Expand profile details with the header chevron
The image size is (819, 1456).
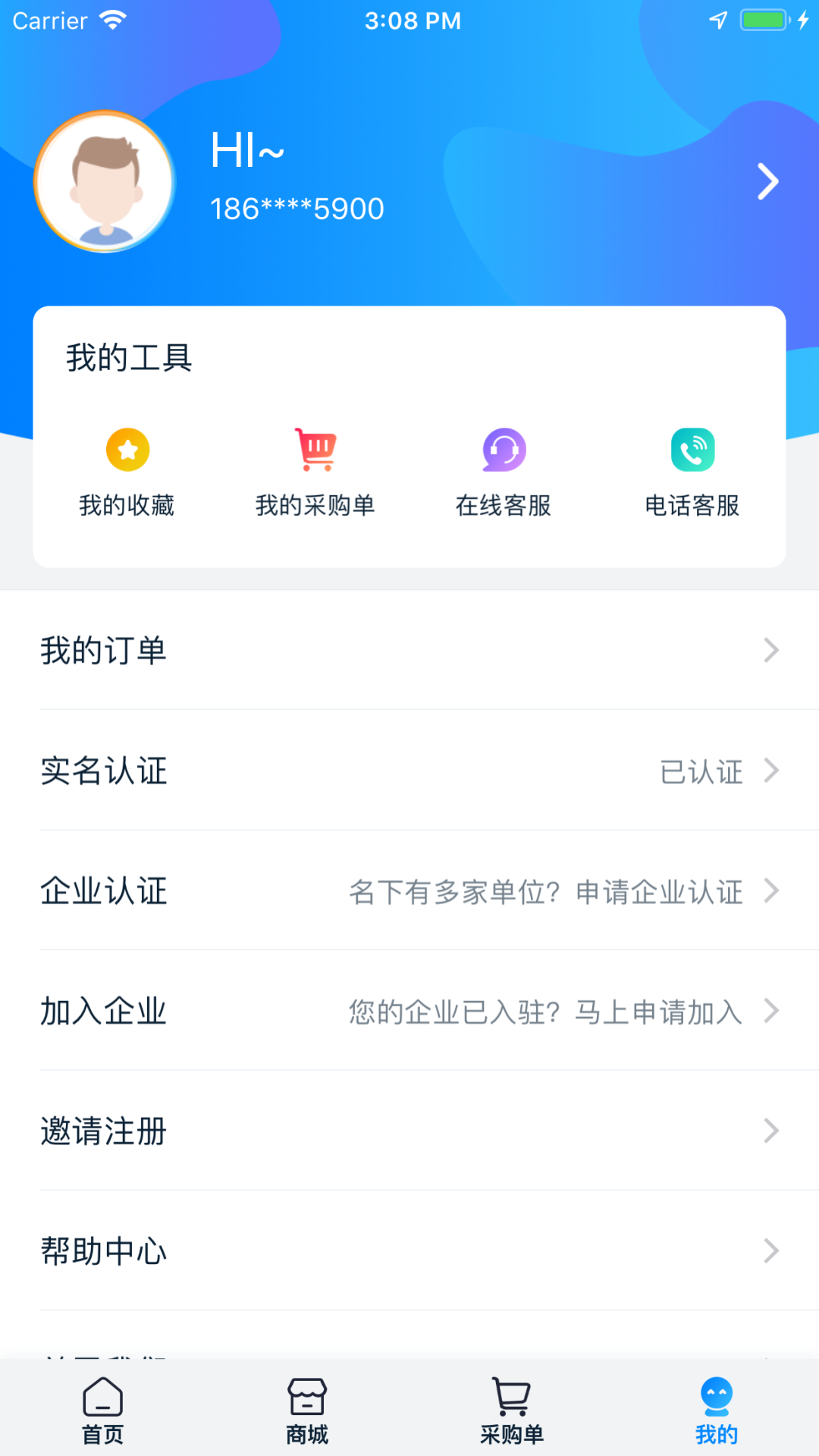coord(767,182)
